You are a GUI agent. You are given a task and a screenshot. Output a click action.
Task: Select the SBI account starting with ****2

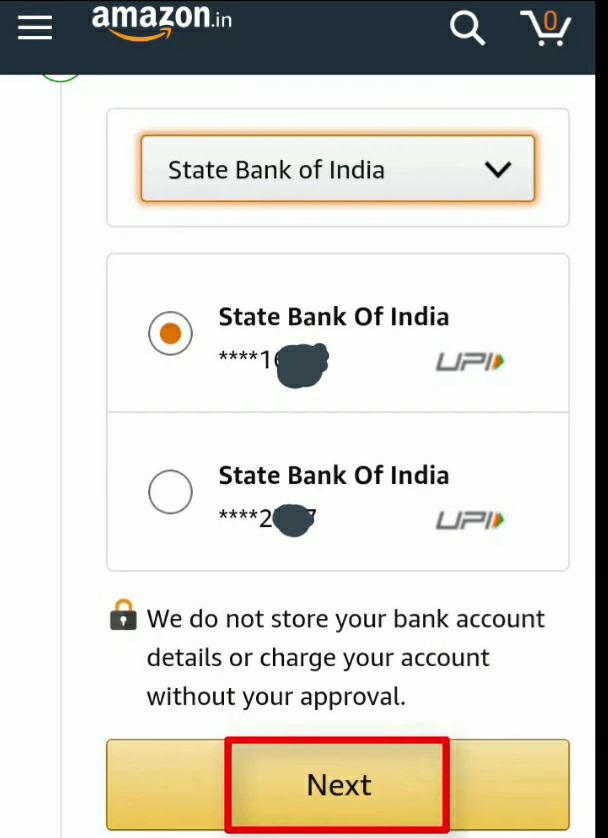[x=170, y=492]
